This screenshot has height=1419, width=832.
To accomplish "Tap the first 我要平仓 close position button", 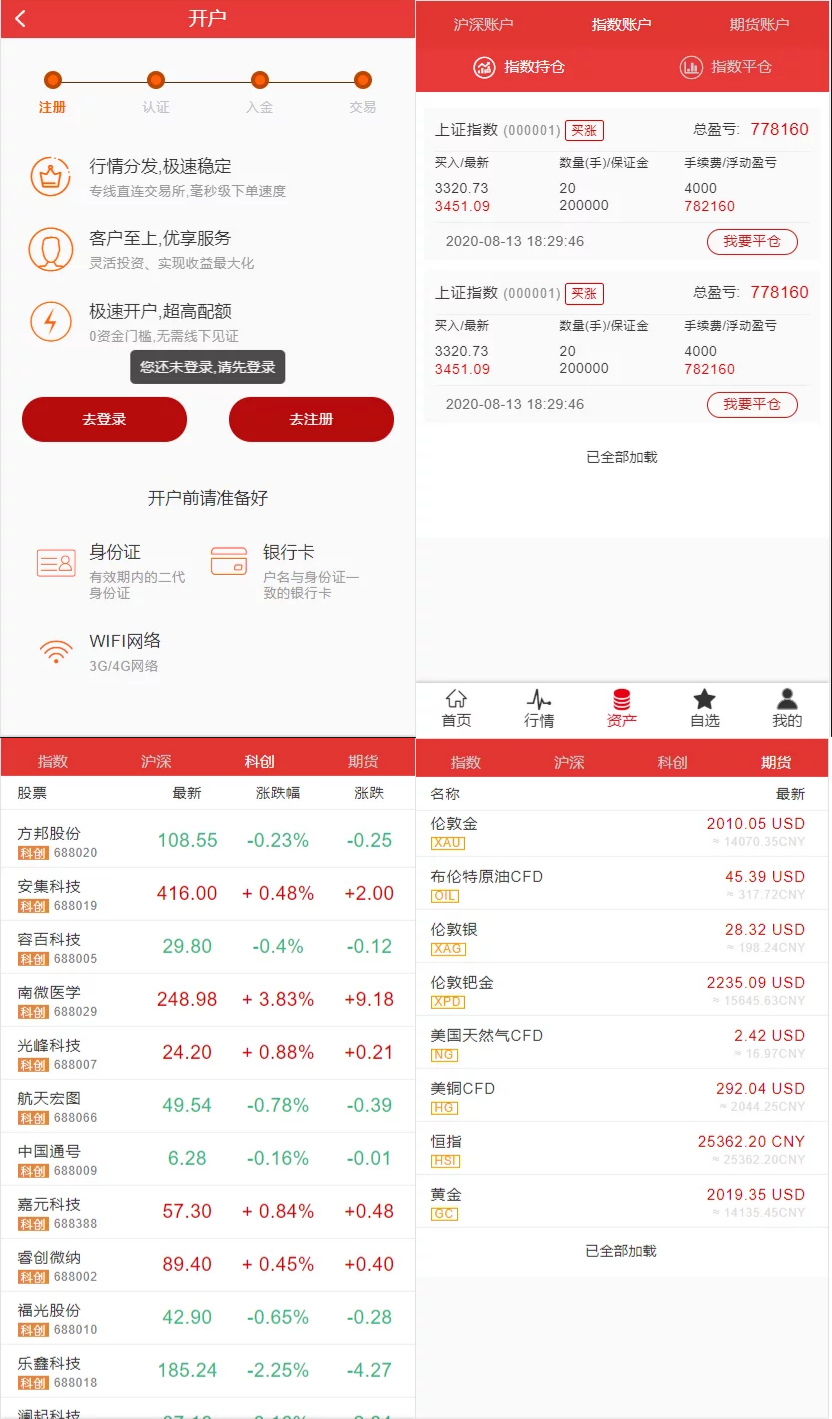I will pos(752,241).
